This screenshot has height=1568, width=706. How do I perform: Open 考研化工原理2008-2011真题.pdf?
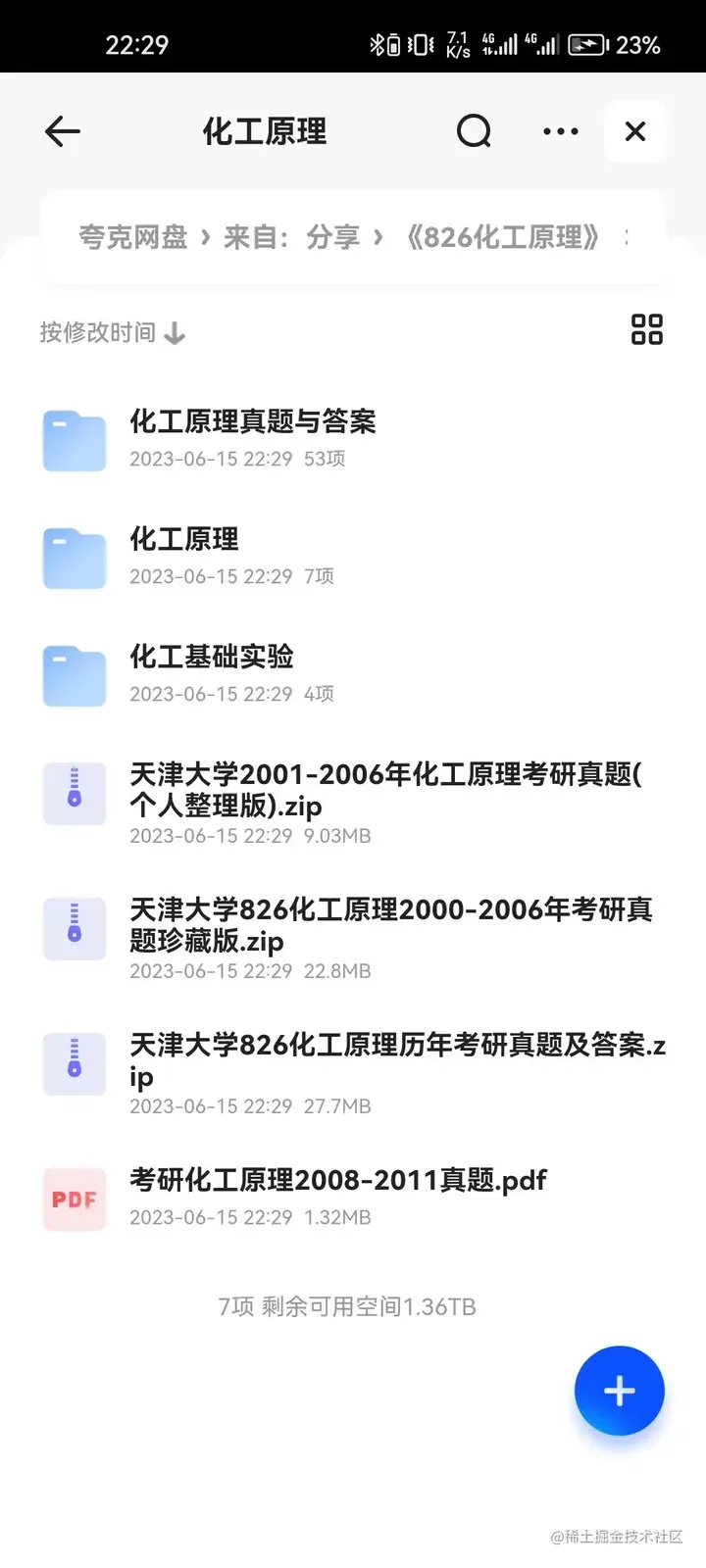coord(337,1196)
